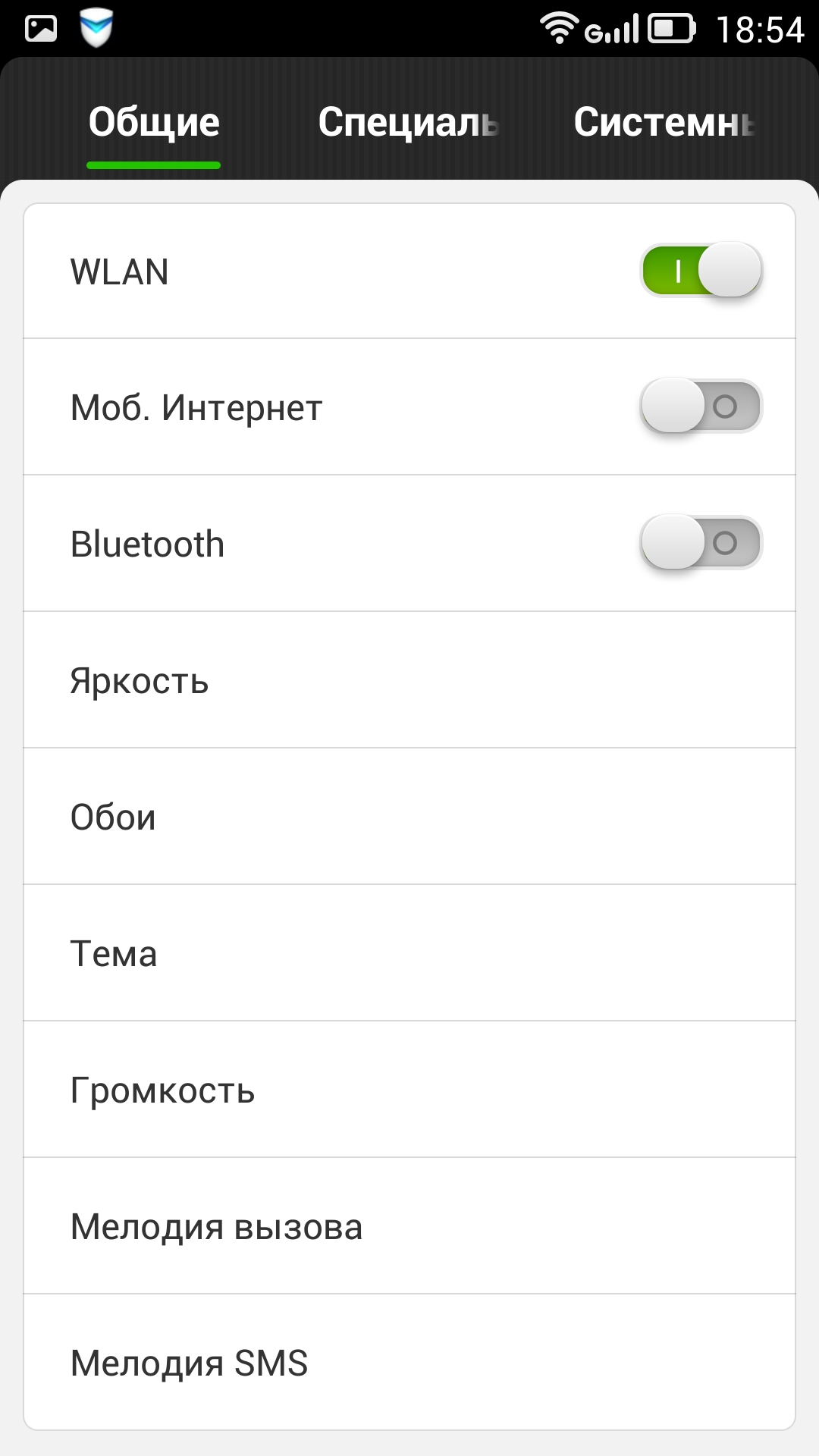819x1456 pixels.
Task: Open Громкость settings
Action: click(409, 1090)
